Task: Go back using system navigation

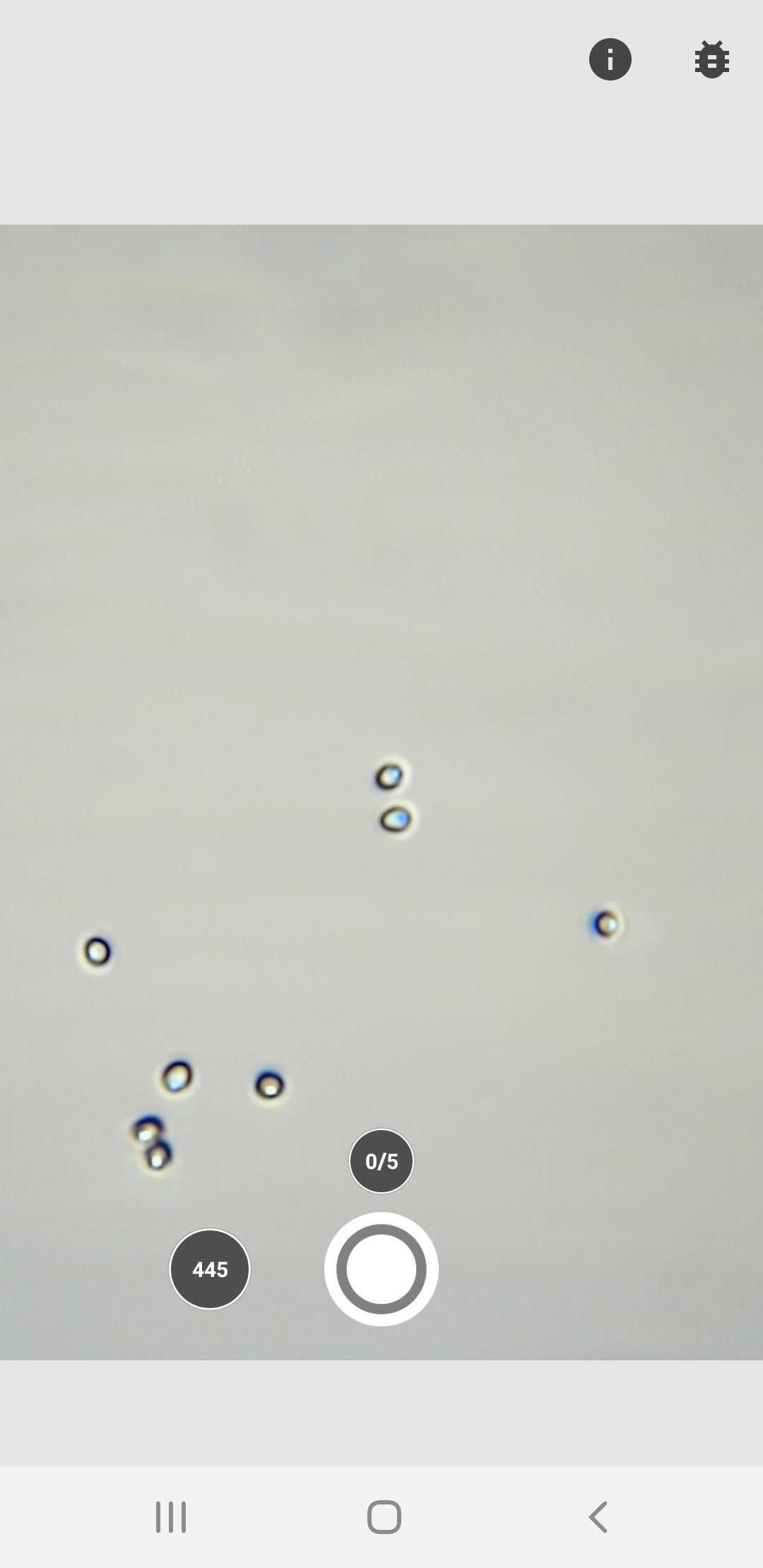Action: 598,1516
